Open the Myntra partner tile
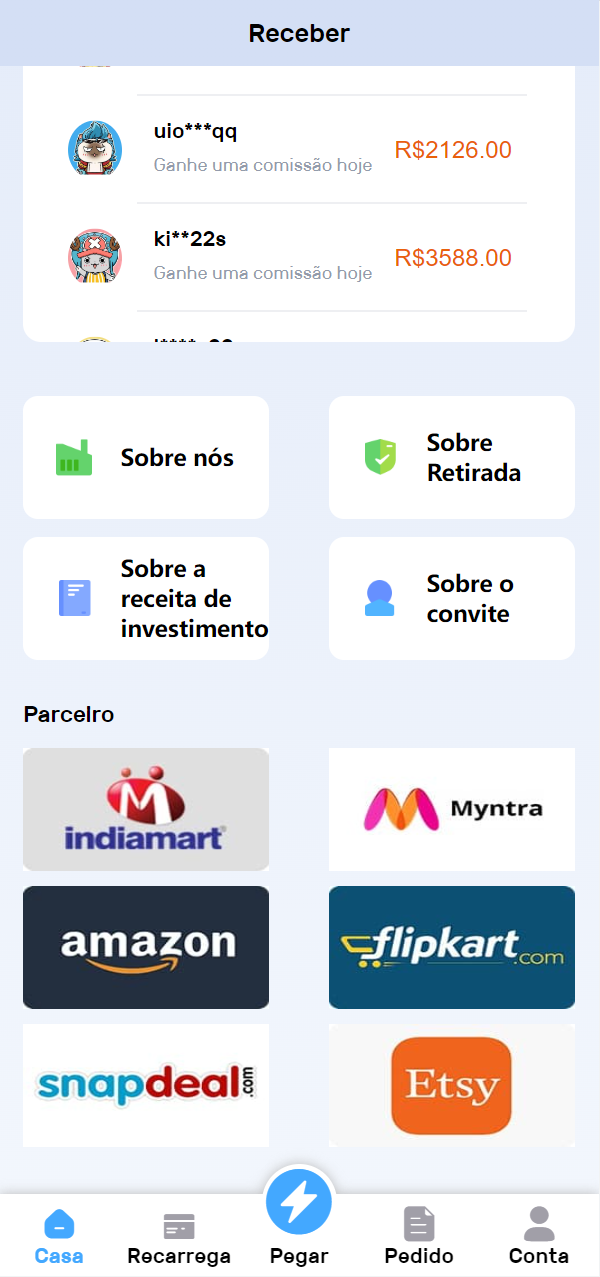 (452, 809)
